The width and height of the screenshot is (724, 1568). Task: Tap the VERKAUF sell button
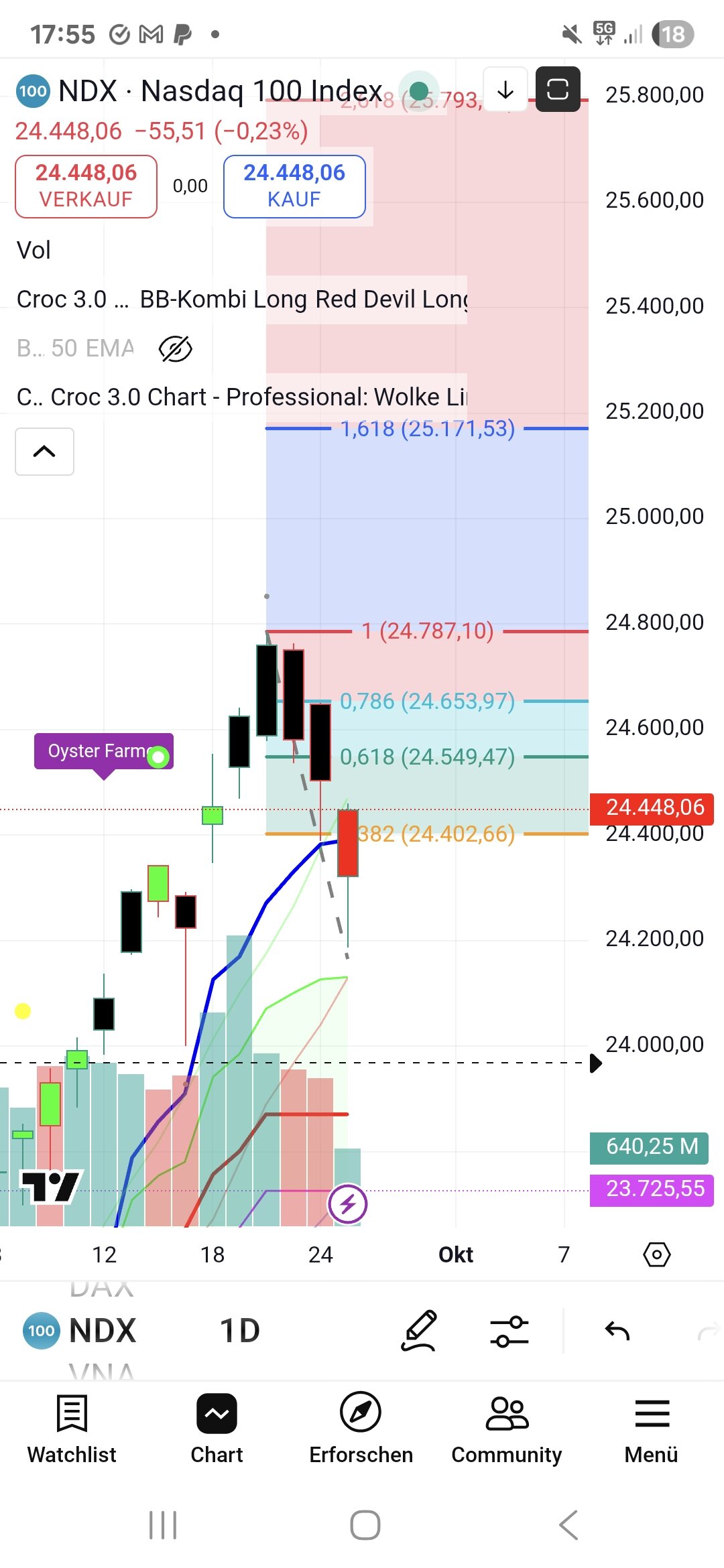click(x=86, y=186)
